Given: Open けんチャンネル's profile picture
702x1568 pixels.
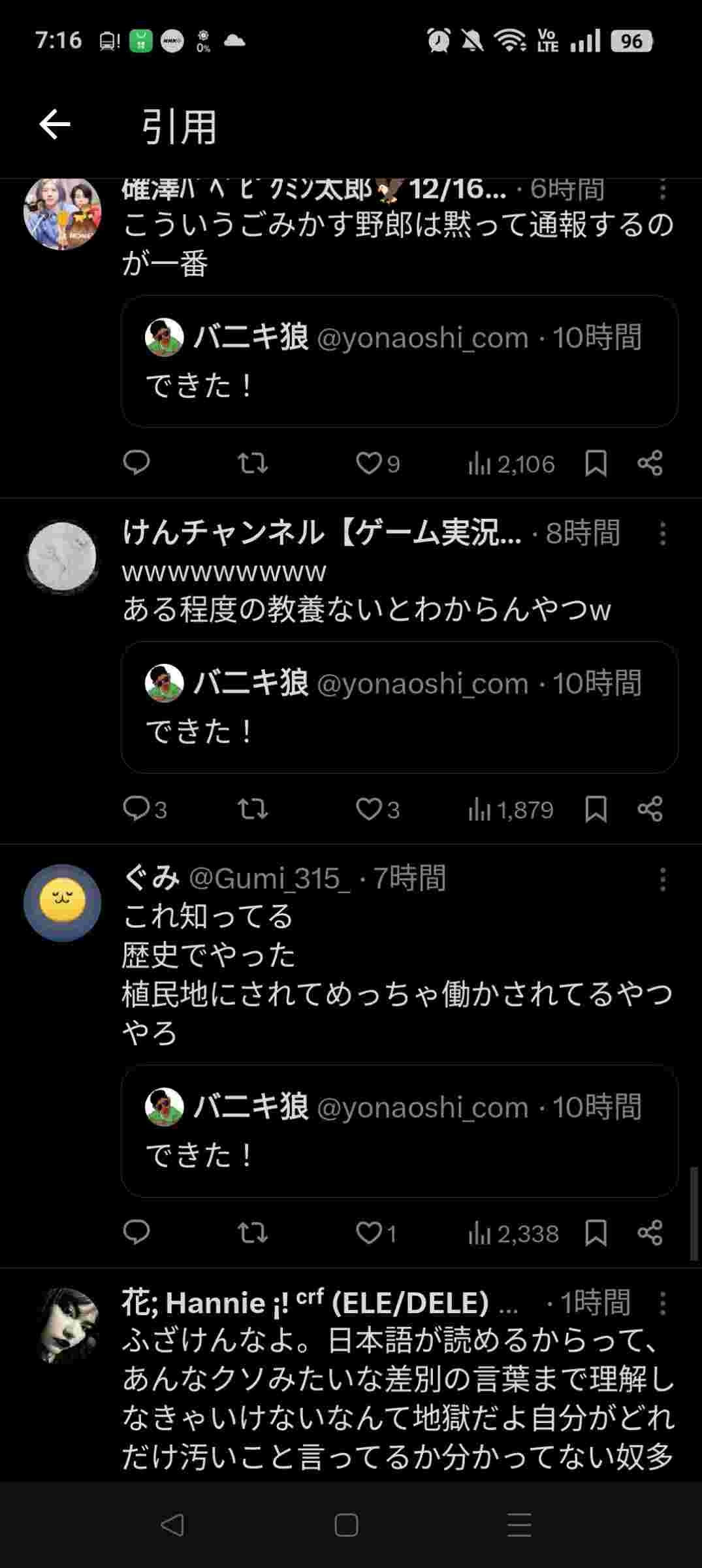Looking at the screenshot, I should [63, 557].
